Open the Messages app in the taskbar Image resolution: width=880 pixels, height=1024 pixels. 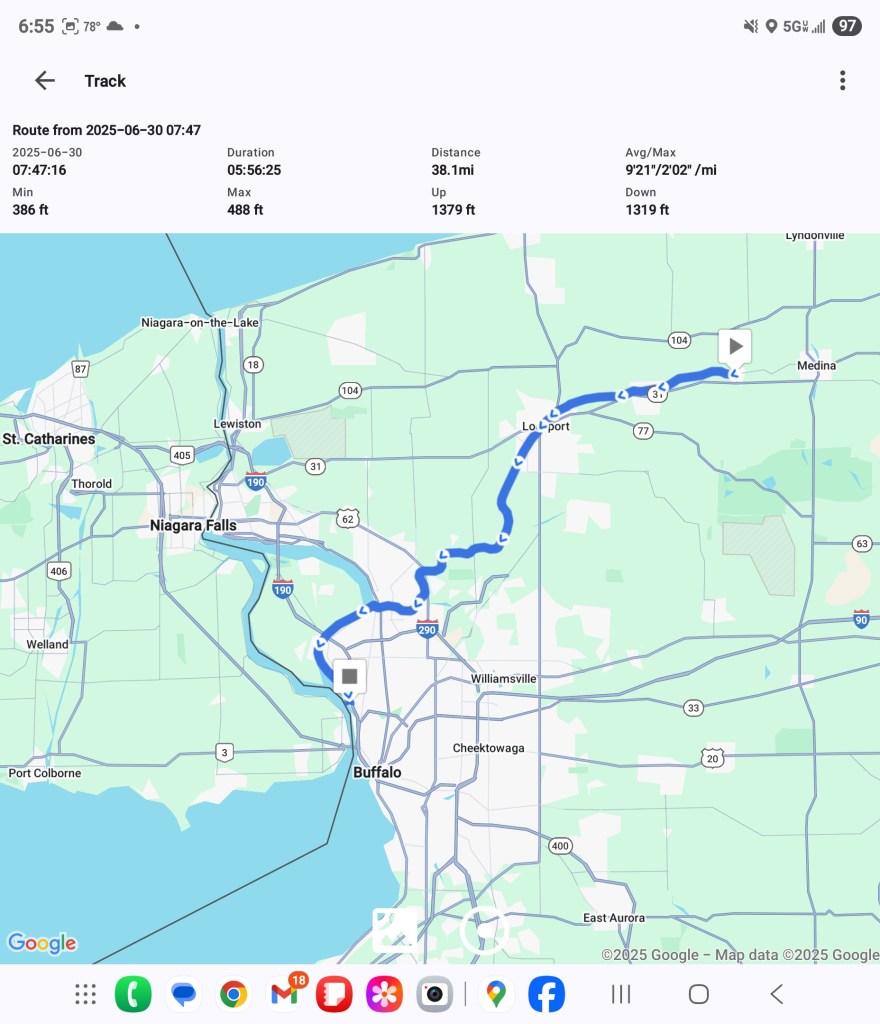[183, 994]
